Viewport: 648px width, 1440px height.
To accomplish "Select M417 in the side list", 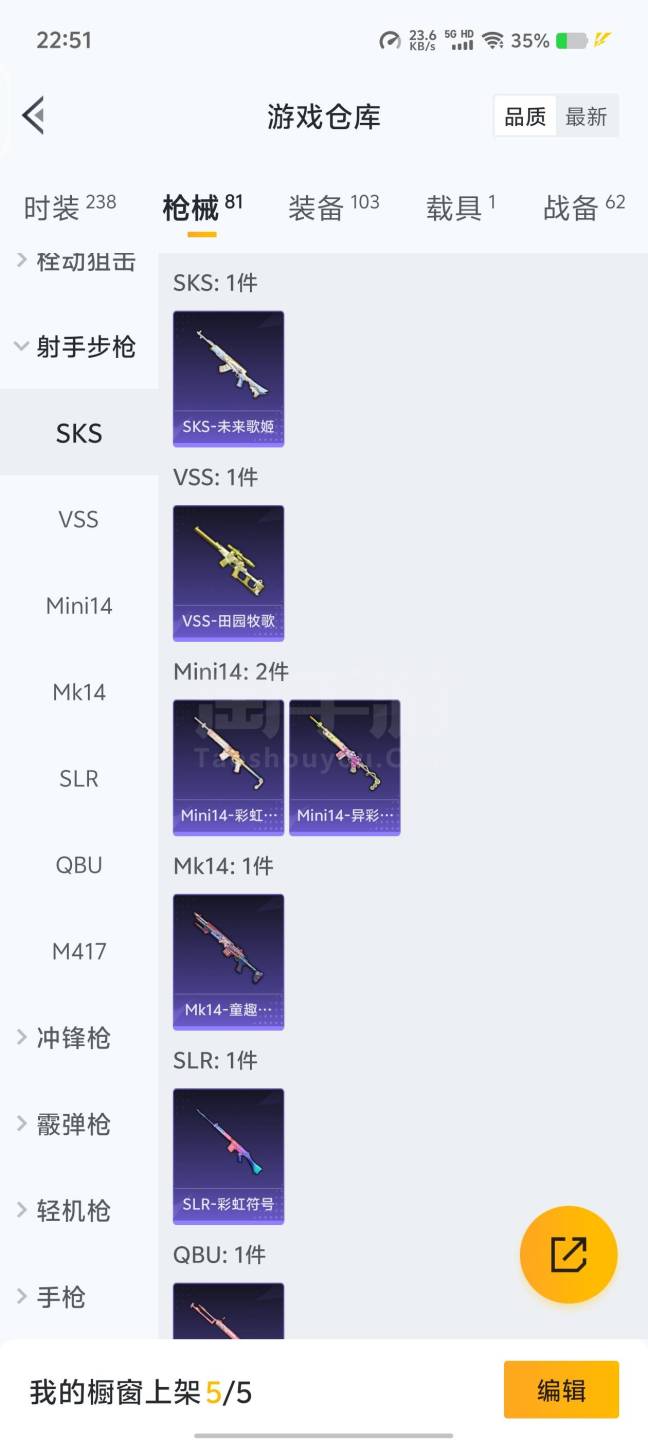I will tap(79, 951).
